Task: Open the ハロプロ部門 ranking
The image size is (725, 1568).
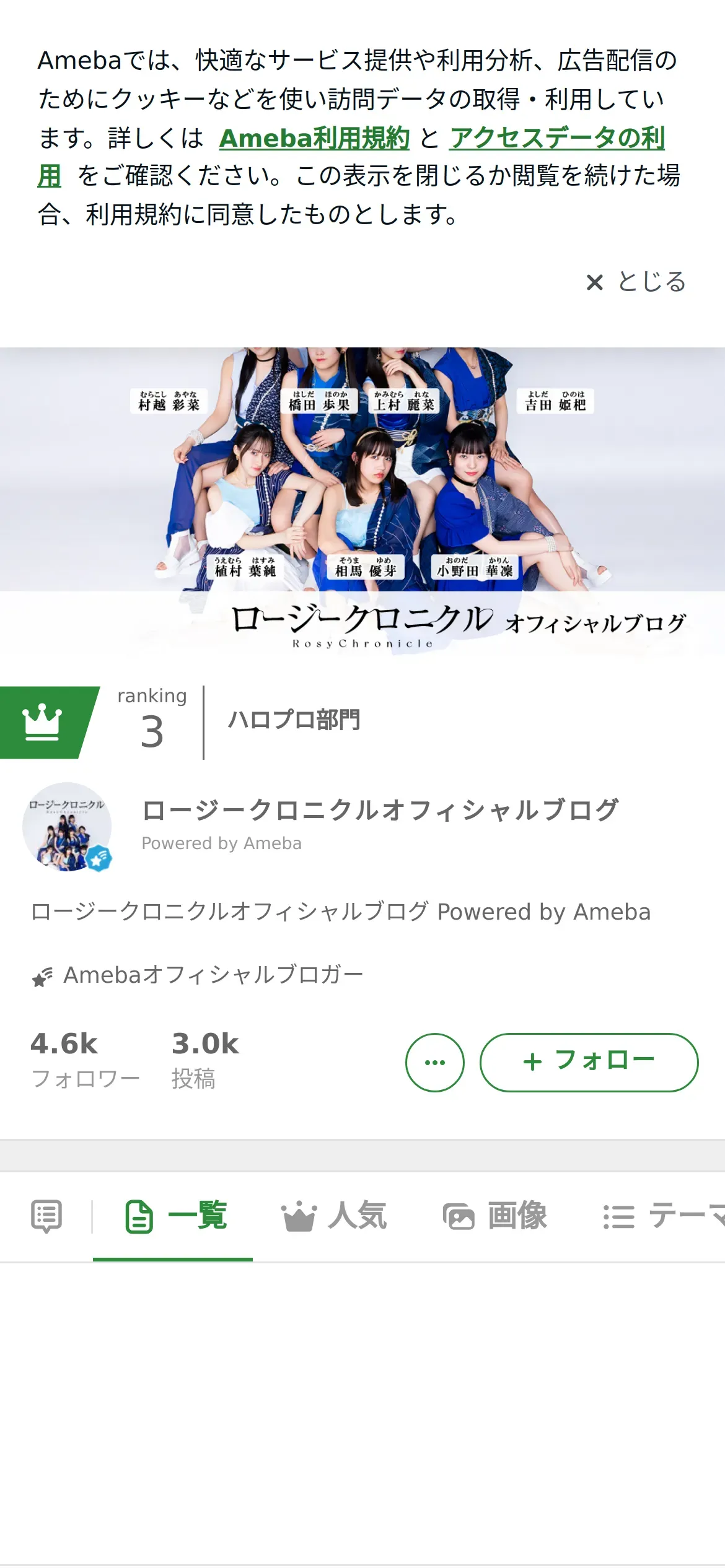Action: pyautogui.click(x=294, y=720)
